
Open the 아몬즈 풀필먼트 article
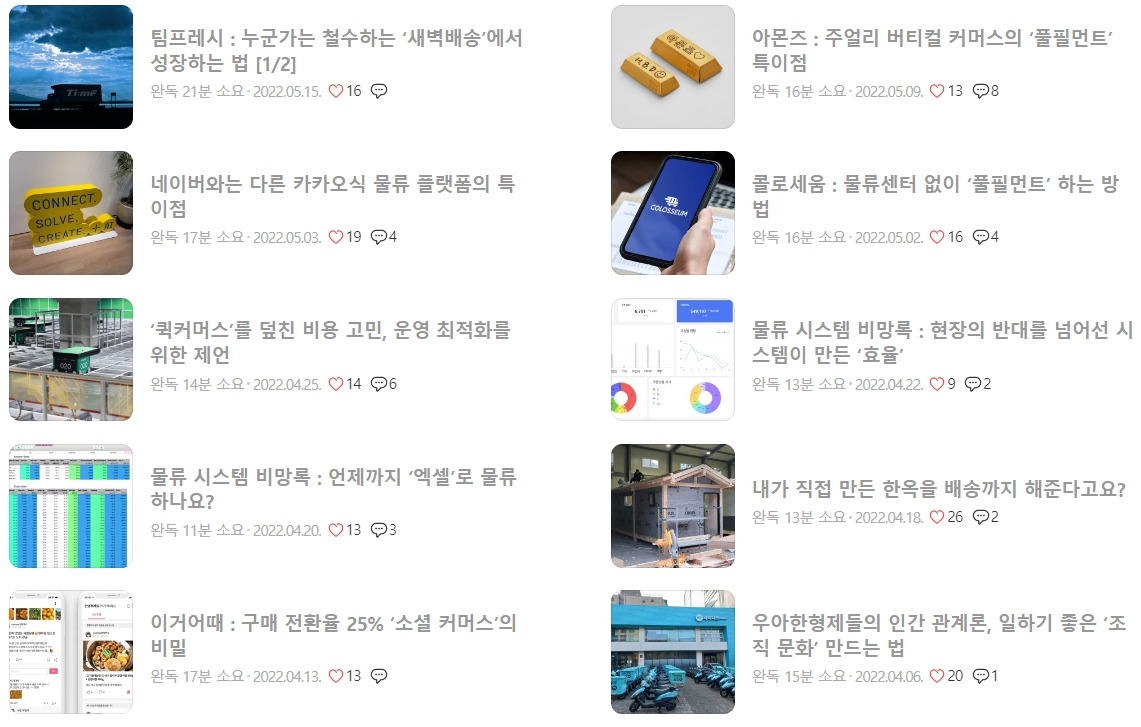[932, 49]
